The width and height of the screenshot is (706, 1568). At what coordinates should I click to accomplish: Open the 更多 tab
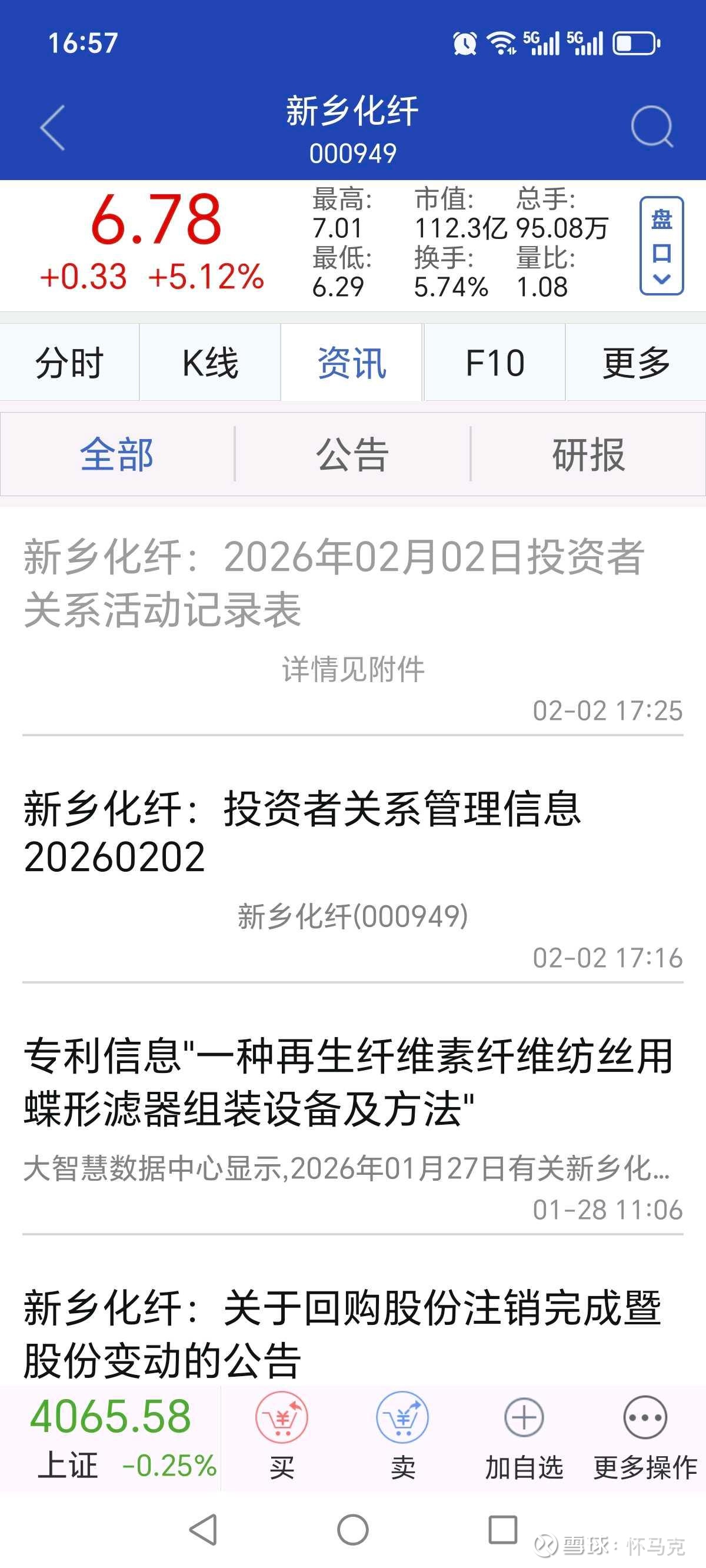636,363
